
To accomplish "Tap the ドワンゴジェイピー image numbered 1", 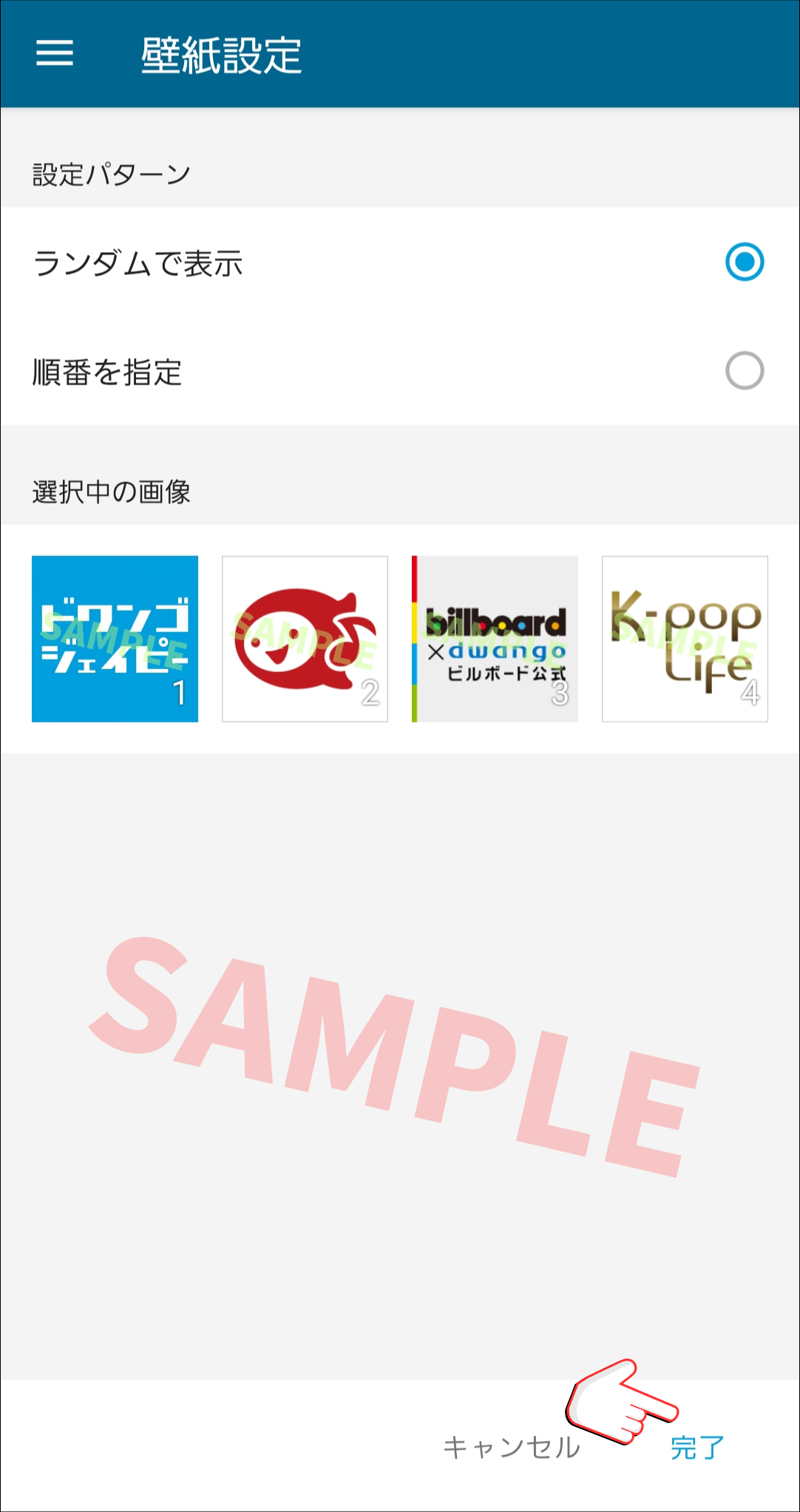I will [115, 639].
